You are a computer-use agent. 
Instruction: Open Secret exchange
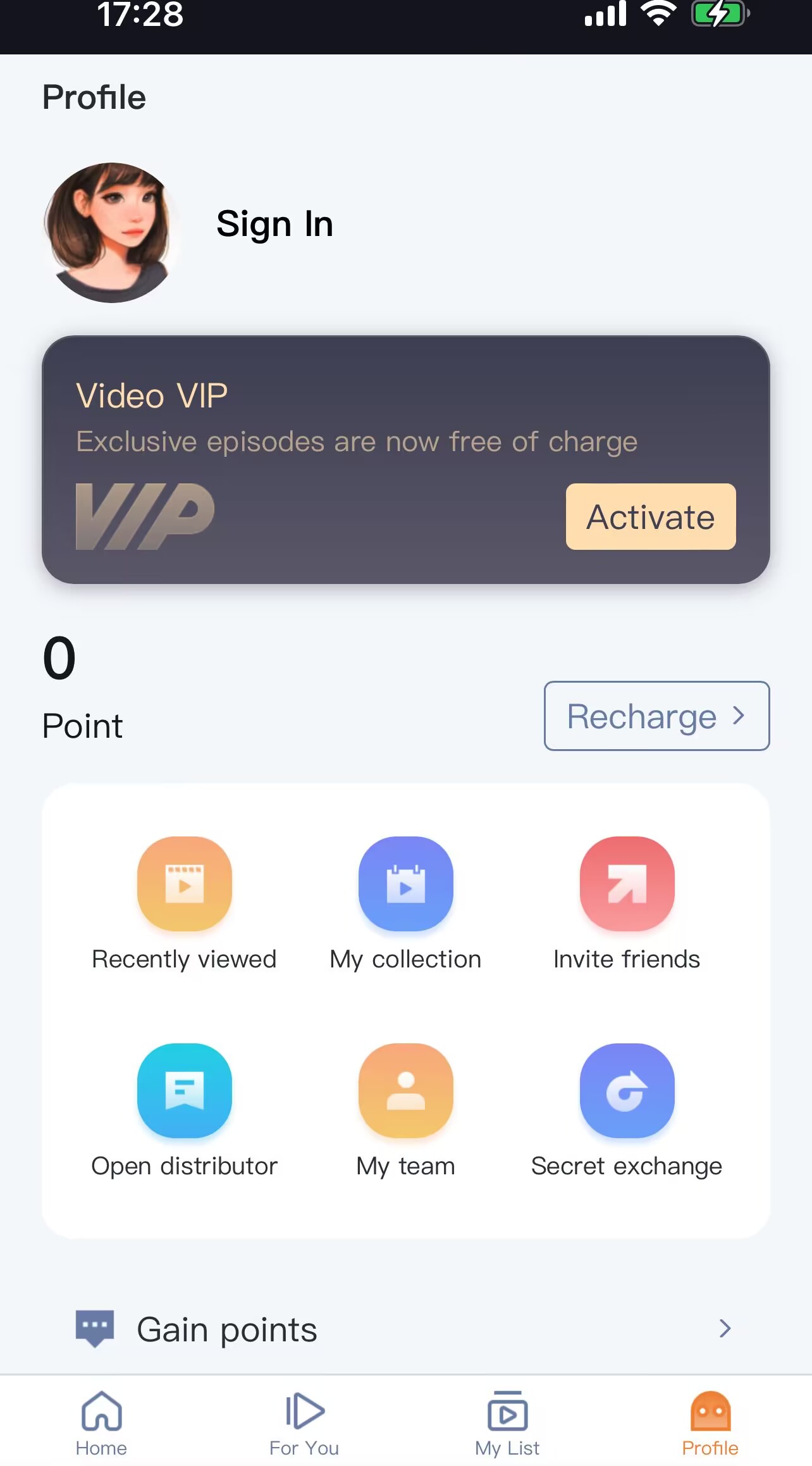pyautogui.click(x=627, y=1091)
